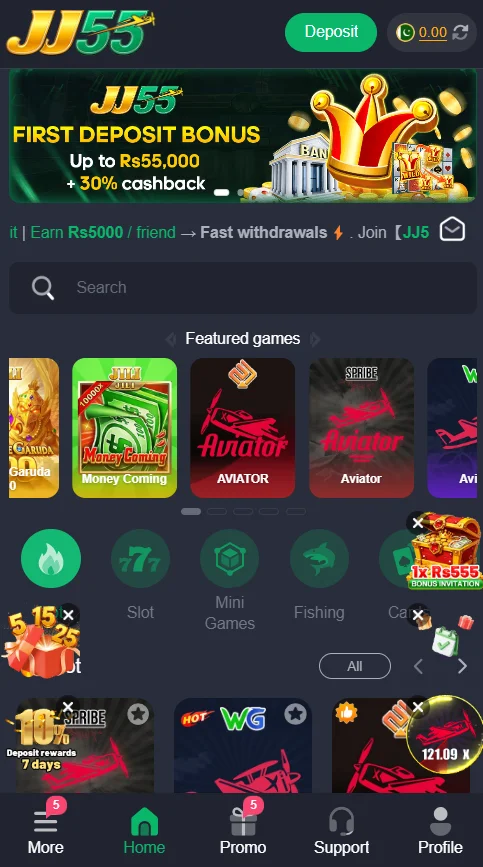Tap the Search games field

243,288
